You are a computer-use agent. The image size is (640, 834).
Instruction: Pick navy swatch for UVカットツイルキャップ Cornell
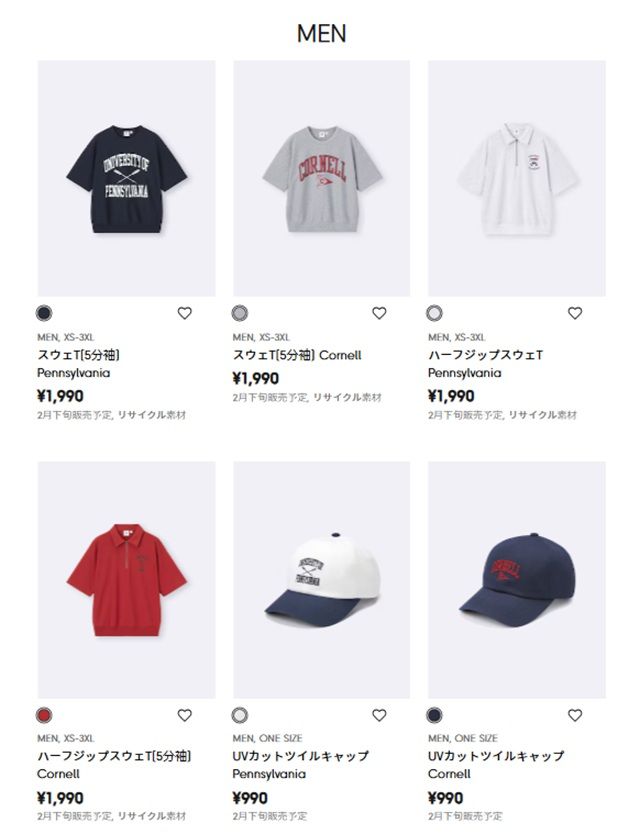(434, 715)
